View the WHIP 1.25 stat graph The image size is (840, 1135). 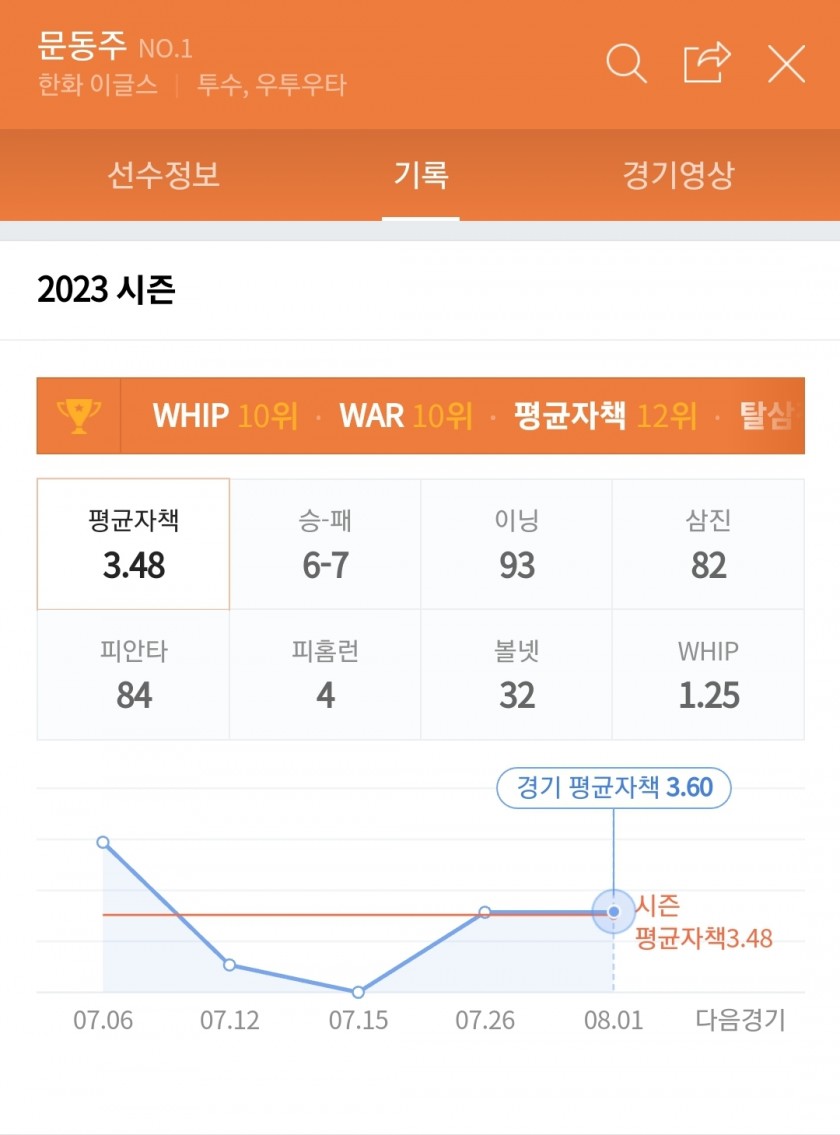coord(708,675)
